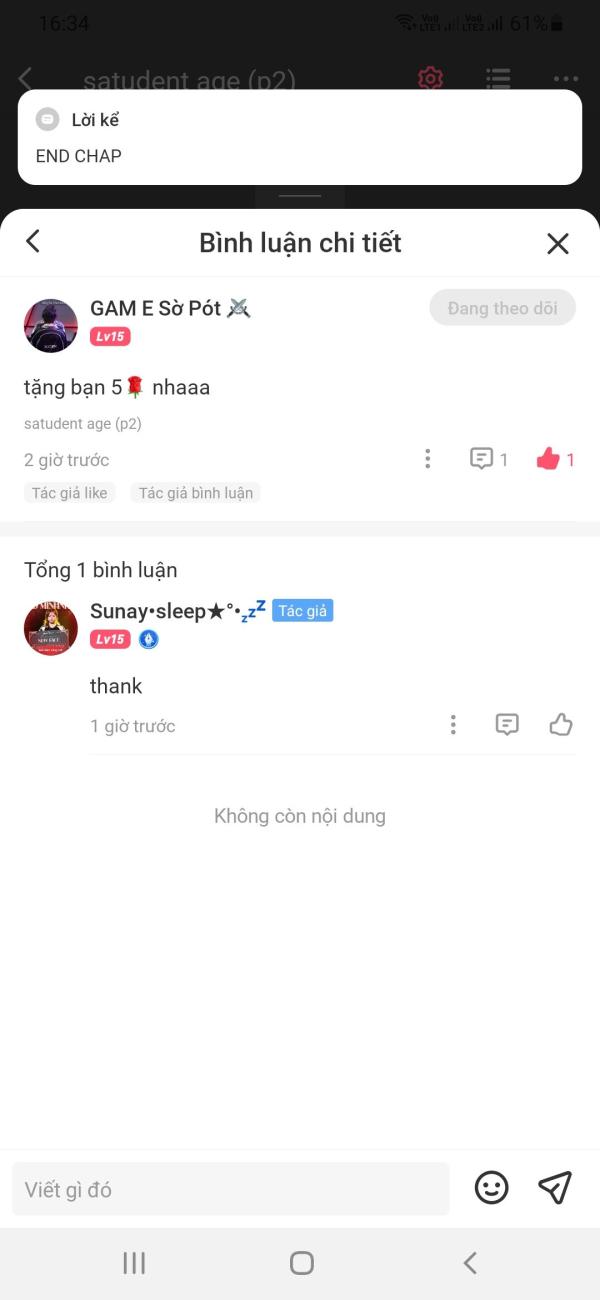Tap the Đang theo dõi follow button
The height and width of the screenshot is (1300, 600).
click(503, 308)
